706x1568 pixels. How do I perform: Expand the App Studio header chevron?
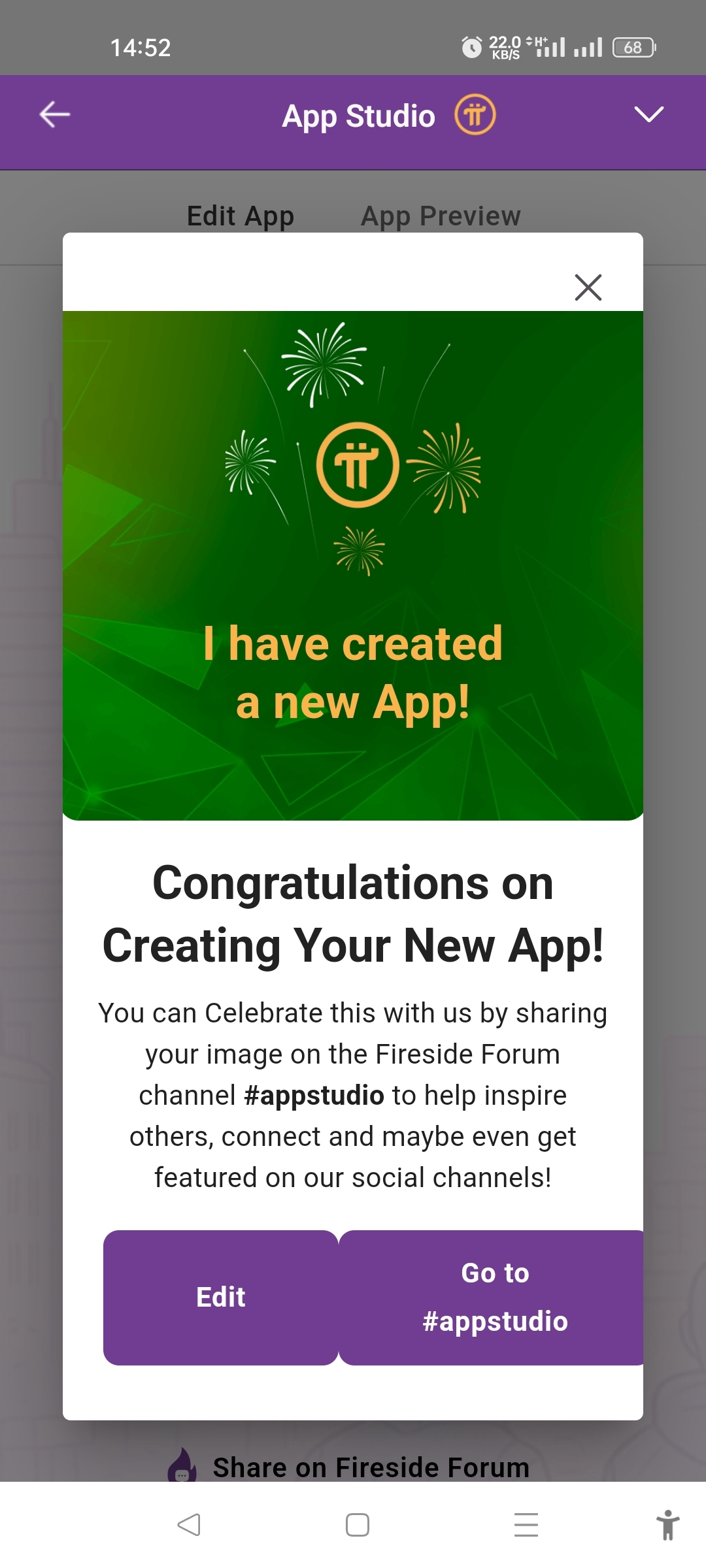pos(648,115)
